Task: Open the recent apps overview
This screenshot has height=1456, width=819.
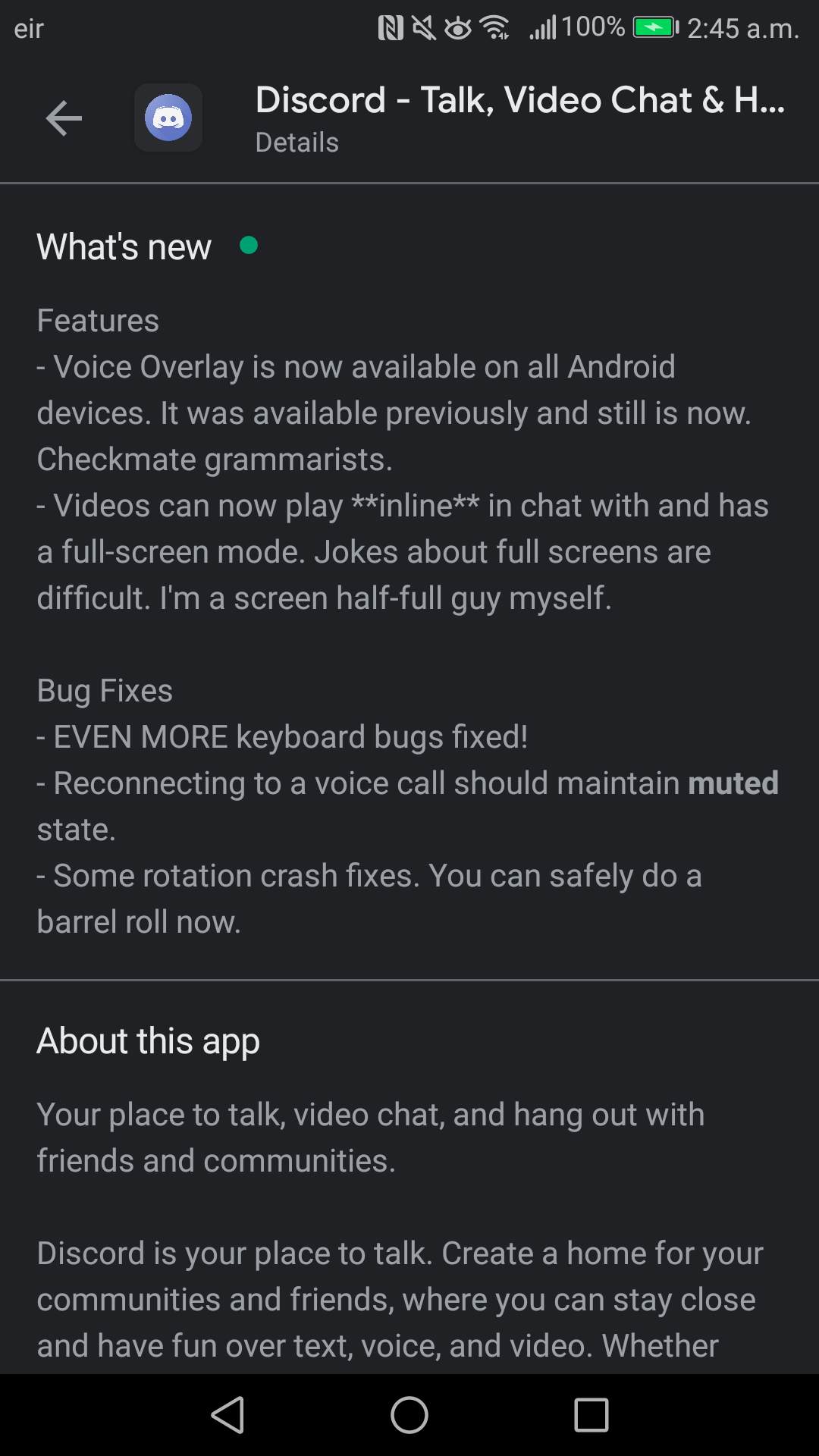Action: 591,1415
